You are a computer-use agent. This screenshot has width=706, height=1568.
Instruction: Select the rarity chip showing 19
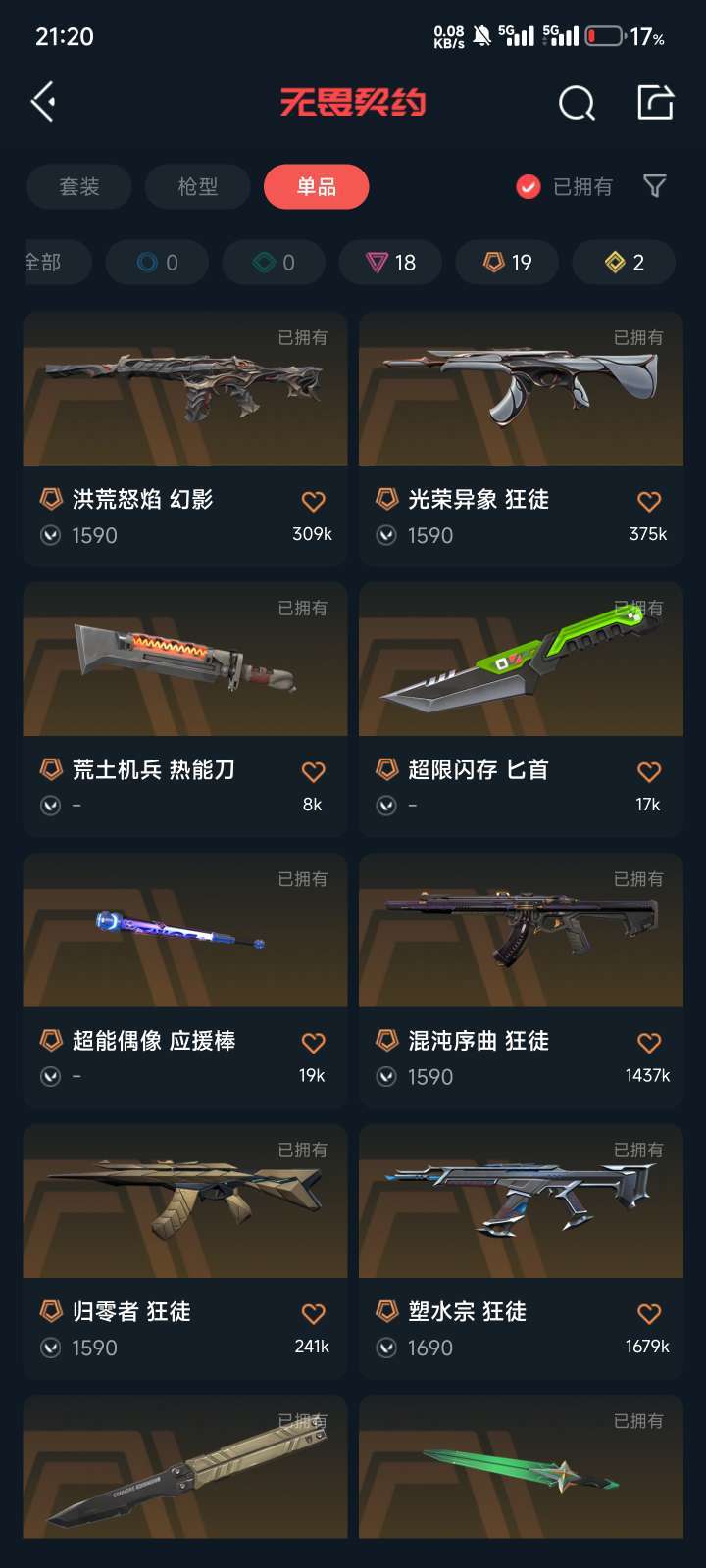(507, 263)
